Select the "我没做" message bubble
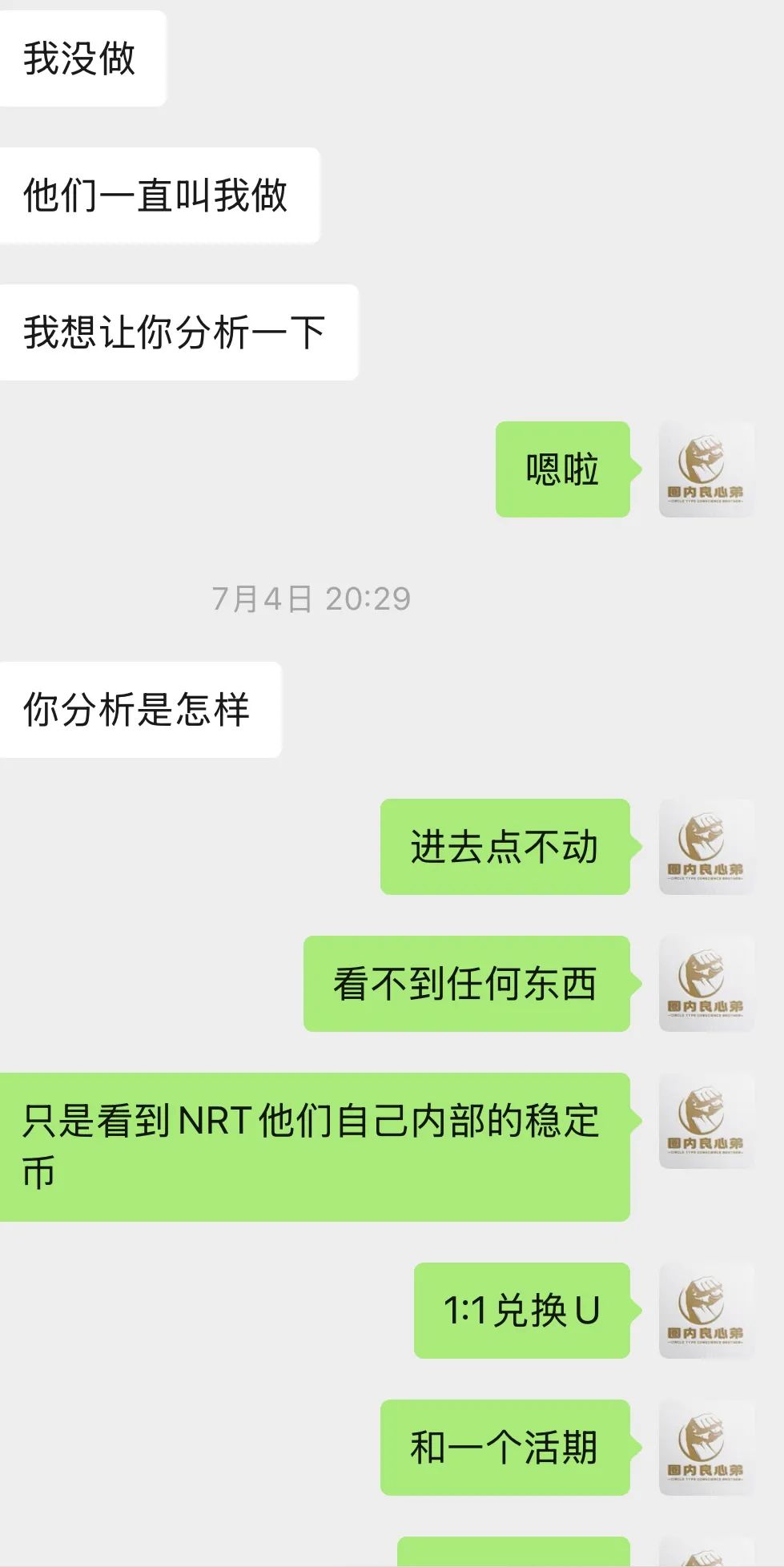 click(x=83, y=56)
